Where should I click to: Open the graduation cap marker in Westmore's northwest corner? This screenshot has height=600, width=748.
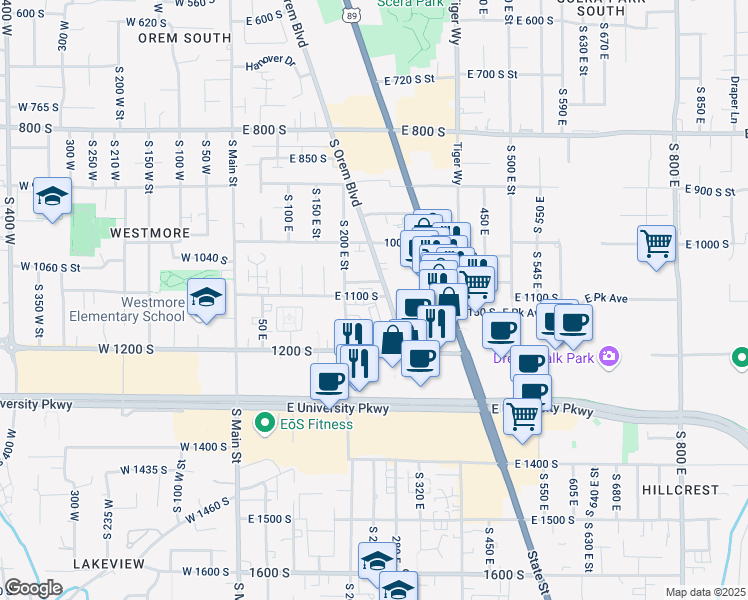(52, 195)
